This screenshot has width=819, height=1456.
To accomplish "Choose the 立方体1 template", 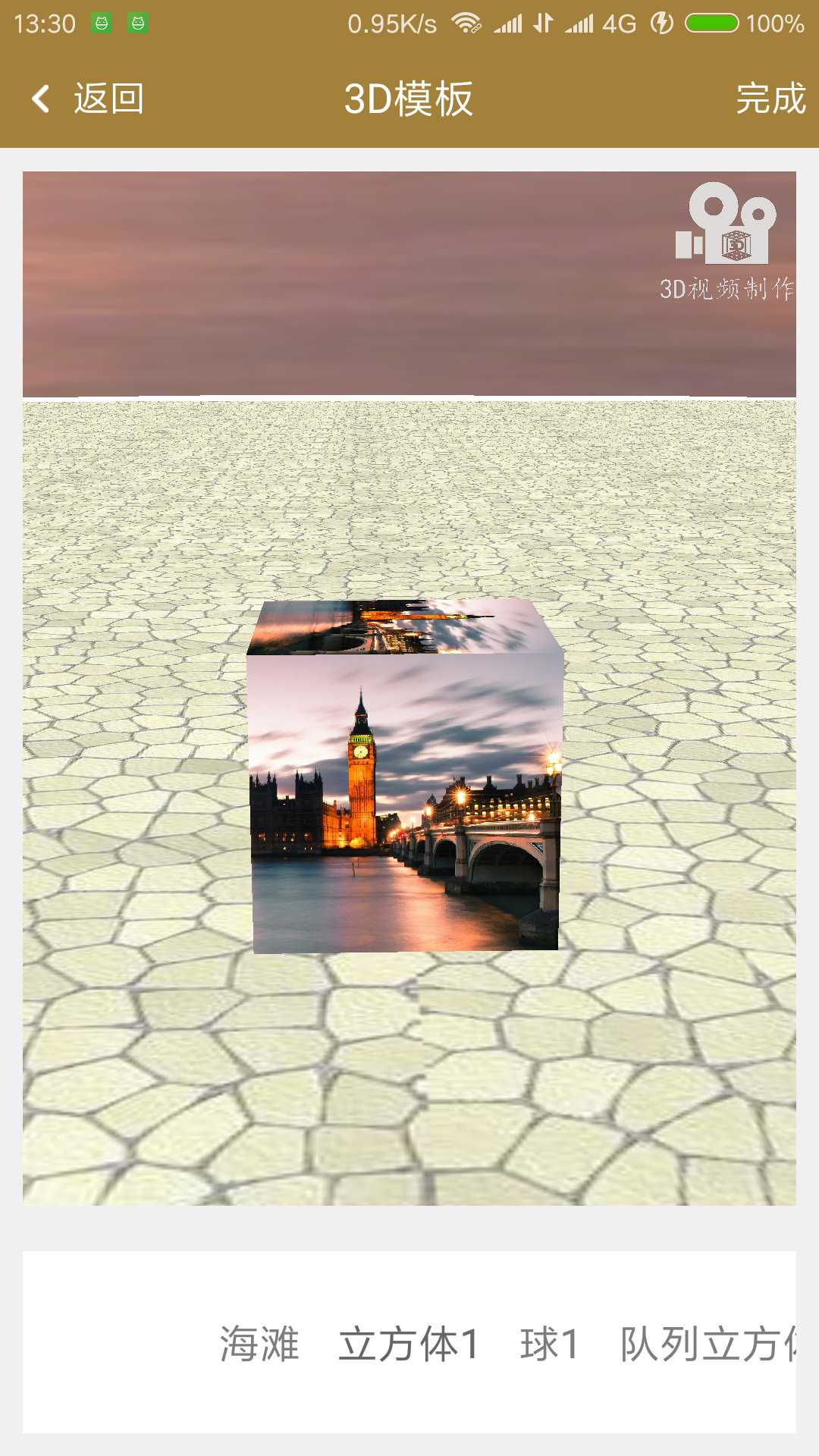I will (x=409, y=1344).
